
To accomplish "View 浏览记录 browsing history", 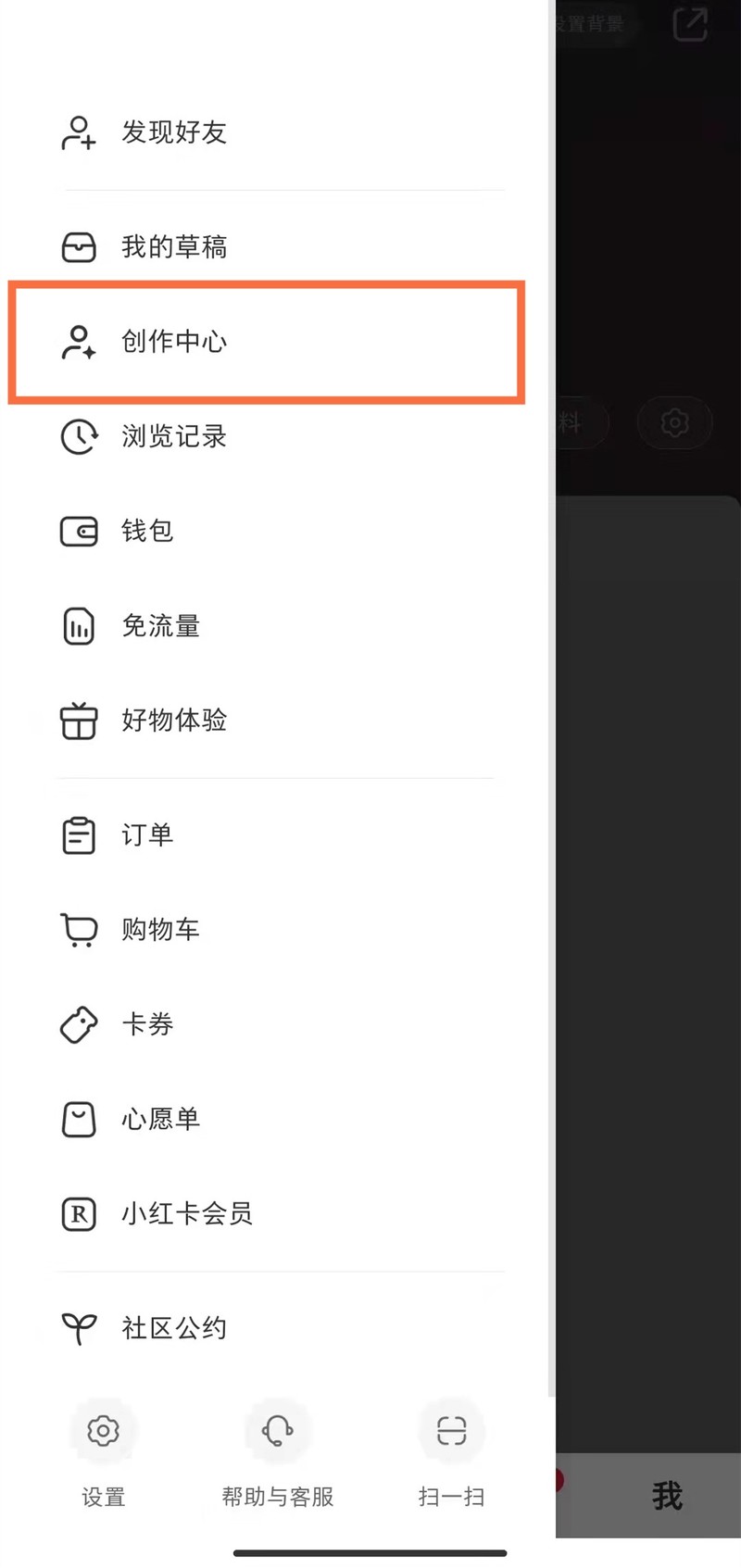I will [174, 436].
